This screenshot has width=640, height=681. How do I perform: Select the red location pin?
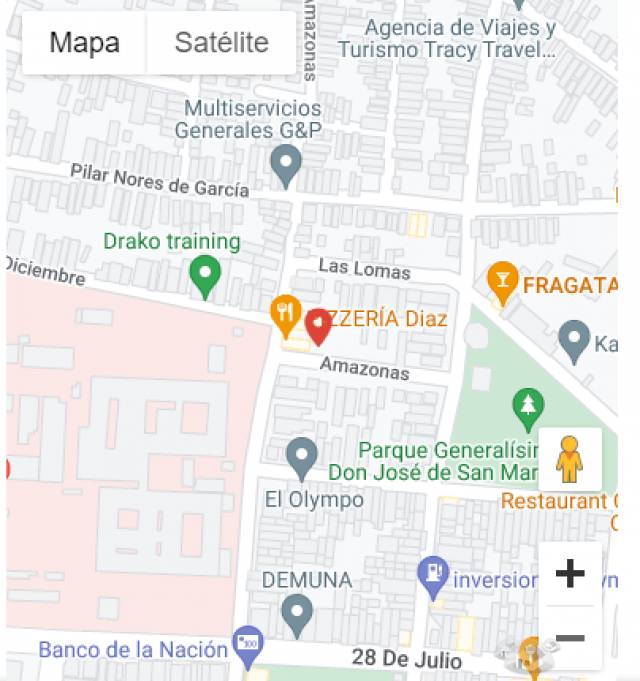coord(318,325)
